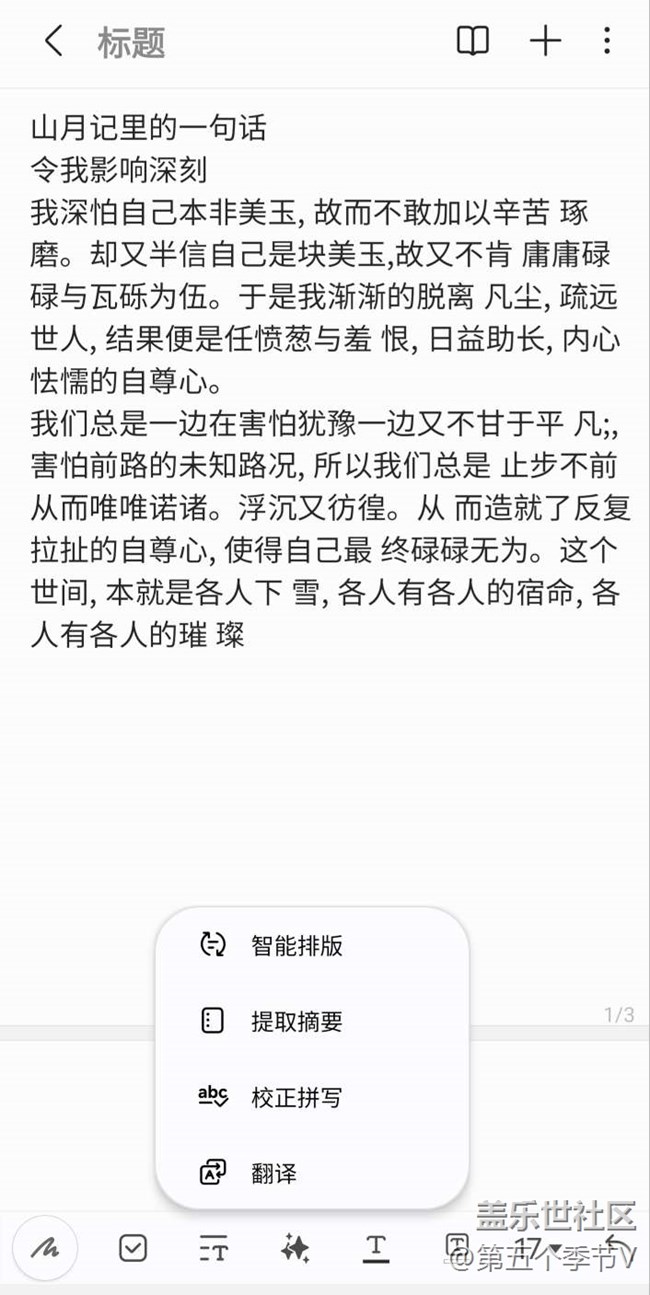Place the cursor in the note body

(x=325, y=560)
